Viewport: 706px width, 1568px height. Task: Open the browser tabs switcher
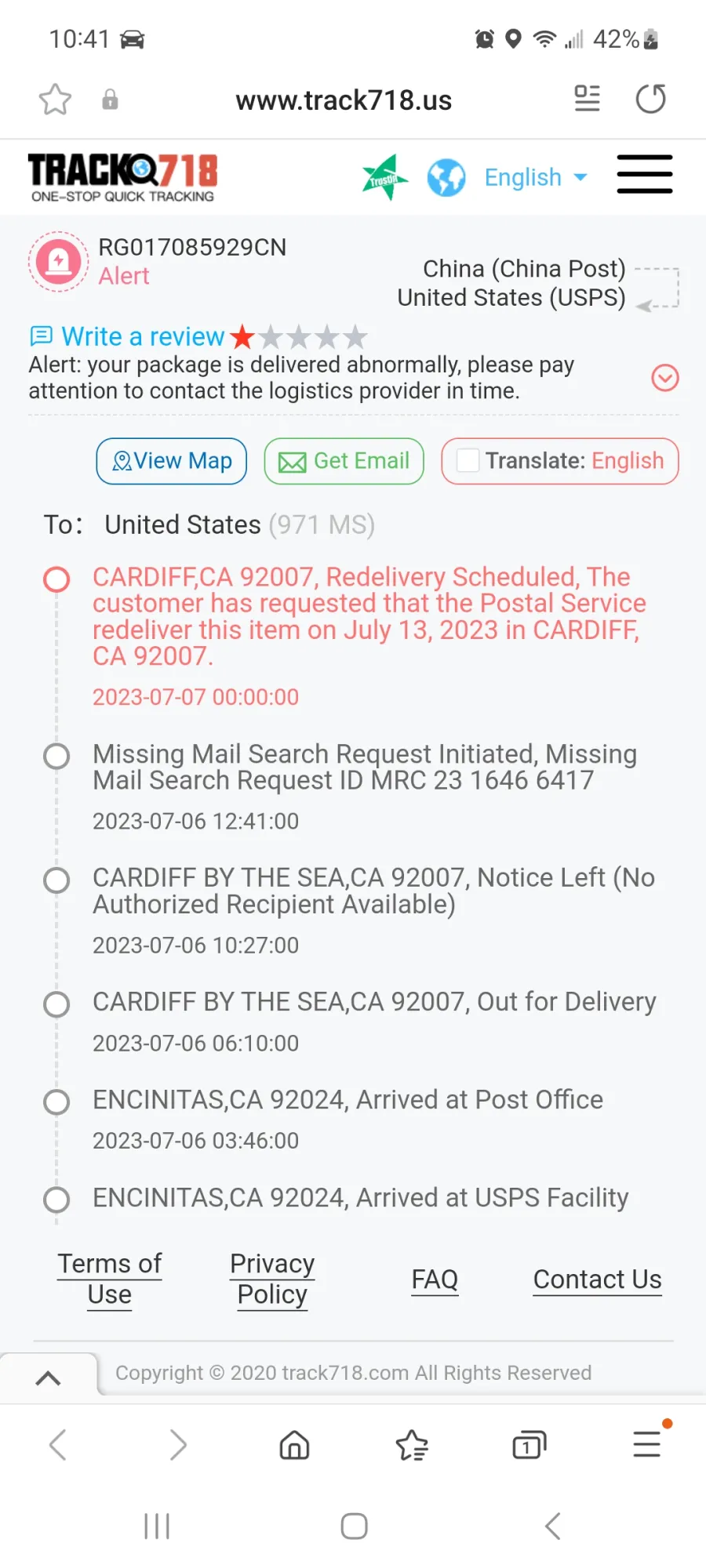point(529,1444)
